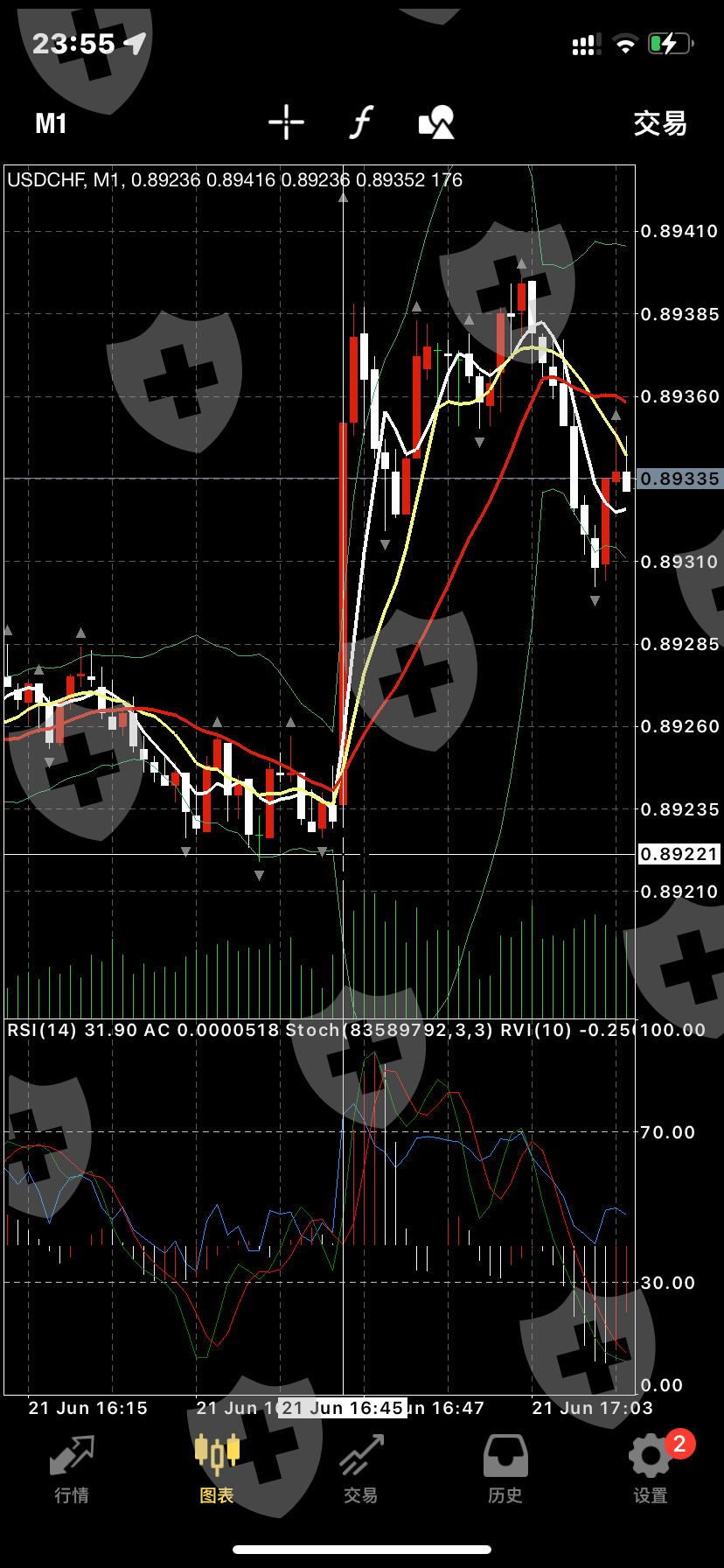The height and width of the screenshot is (1568, 724).
Task: Switch to the 行情 quotes tab
Action: click(x=72, y=1470)
